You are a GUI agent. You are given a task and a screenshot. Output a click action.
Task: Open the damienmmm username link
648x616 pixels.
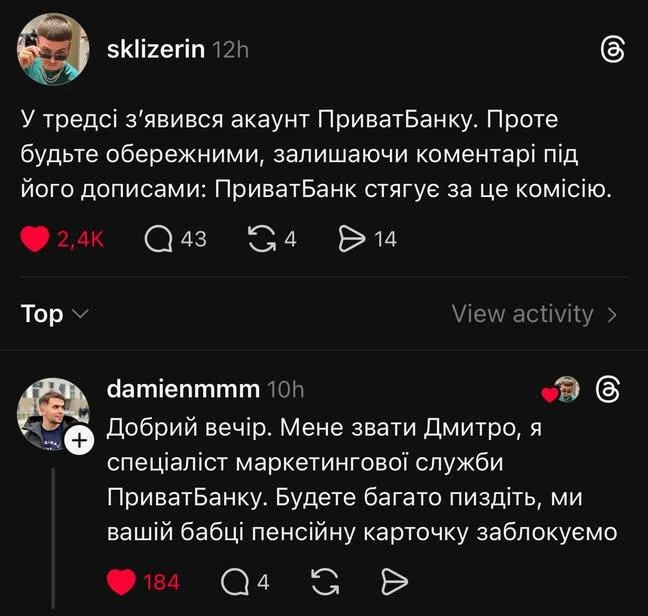pyautogui.click(x=183, y=389)
